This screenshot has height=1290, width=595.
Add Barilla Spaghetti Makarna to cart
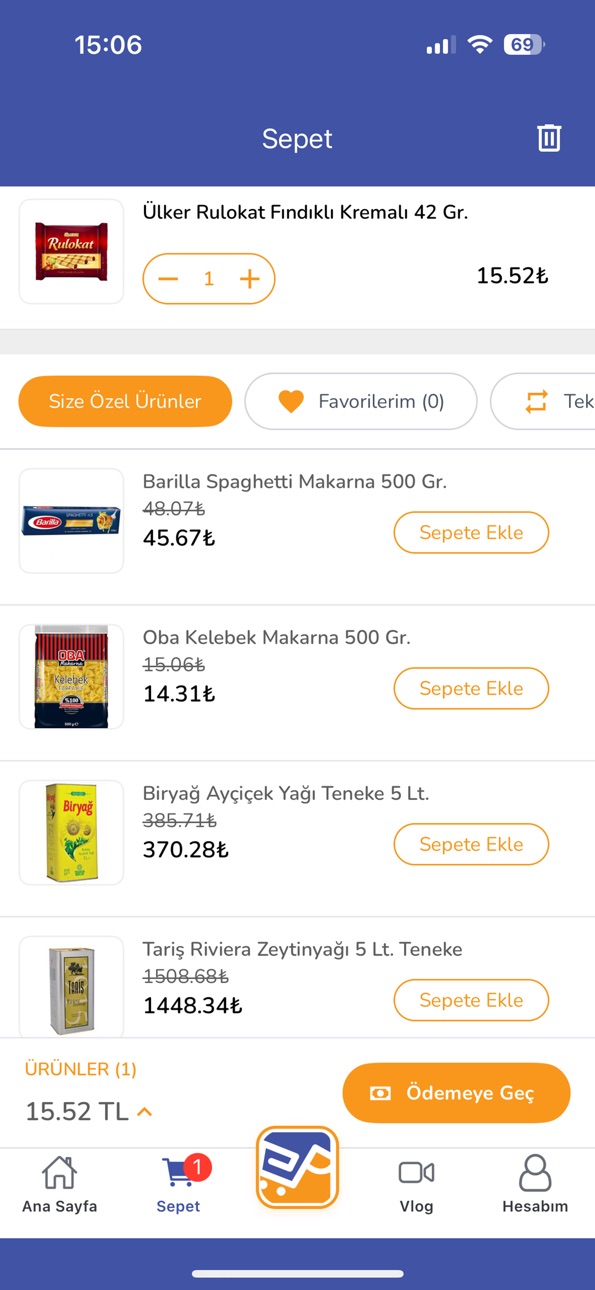pos(471,533)
